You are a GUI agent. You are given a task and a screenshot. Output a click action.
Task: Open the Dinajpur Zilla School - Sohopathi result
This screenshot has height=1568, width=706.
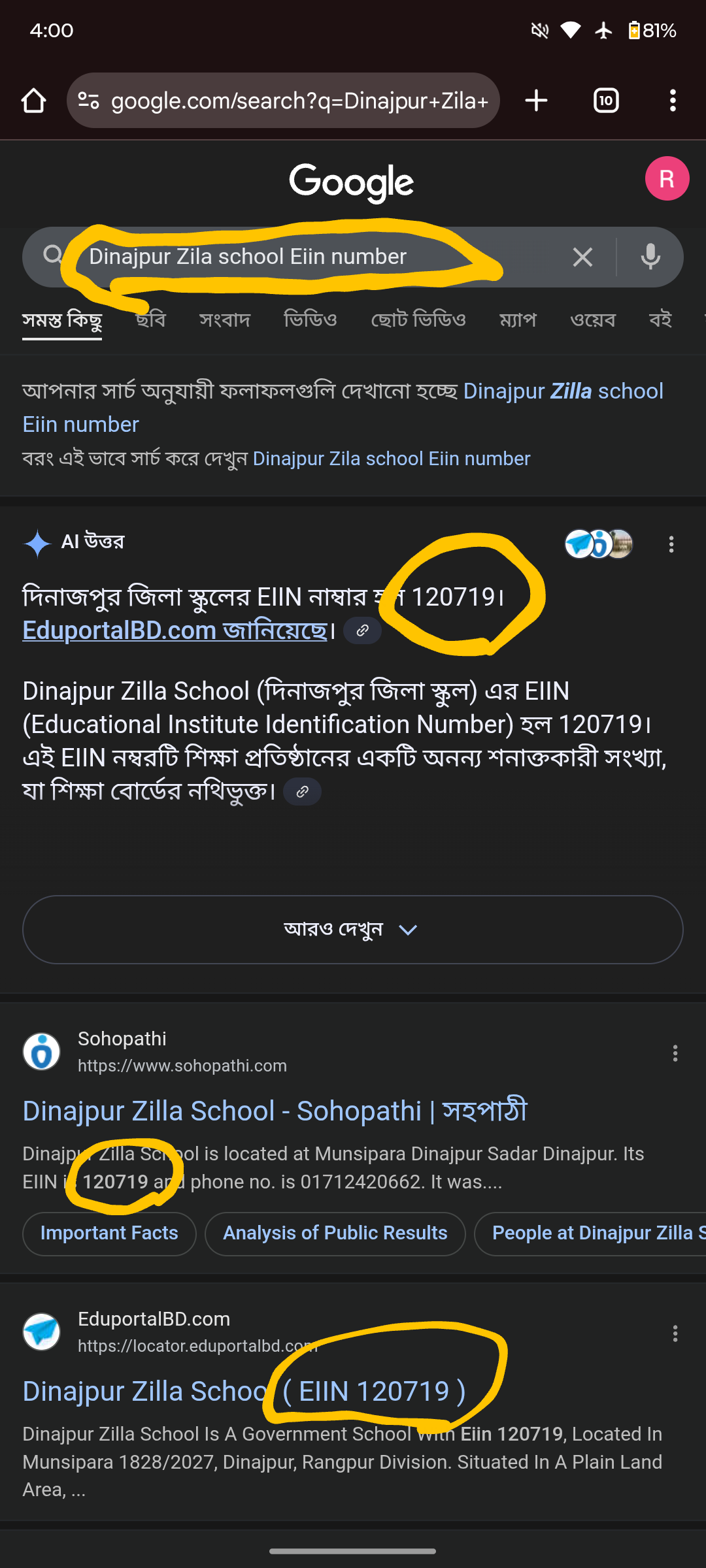click(x=275, y=1111)
